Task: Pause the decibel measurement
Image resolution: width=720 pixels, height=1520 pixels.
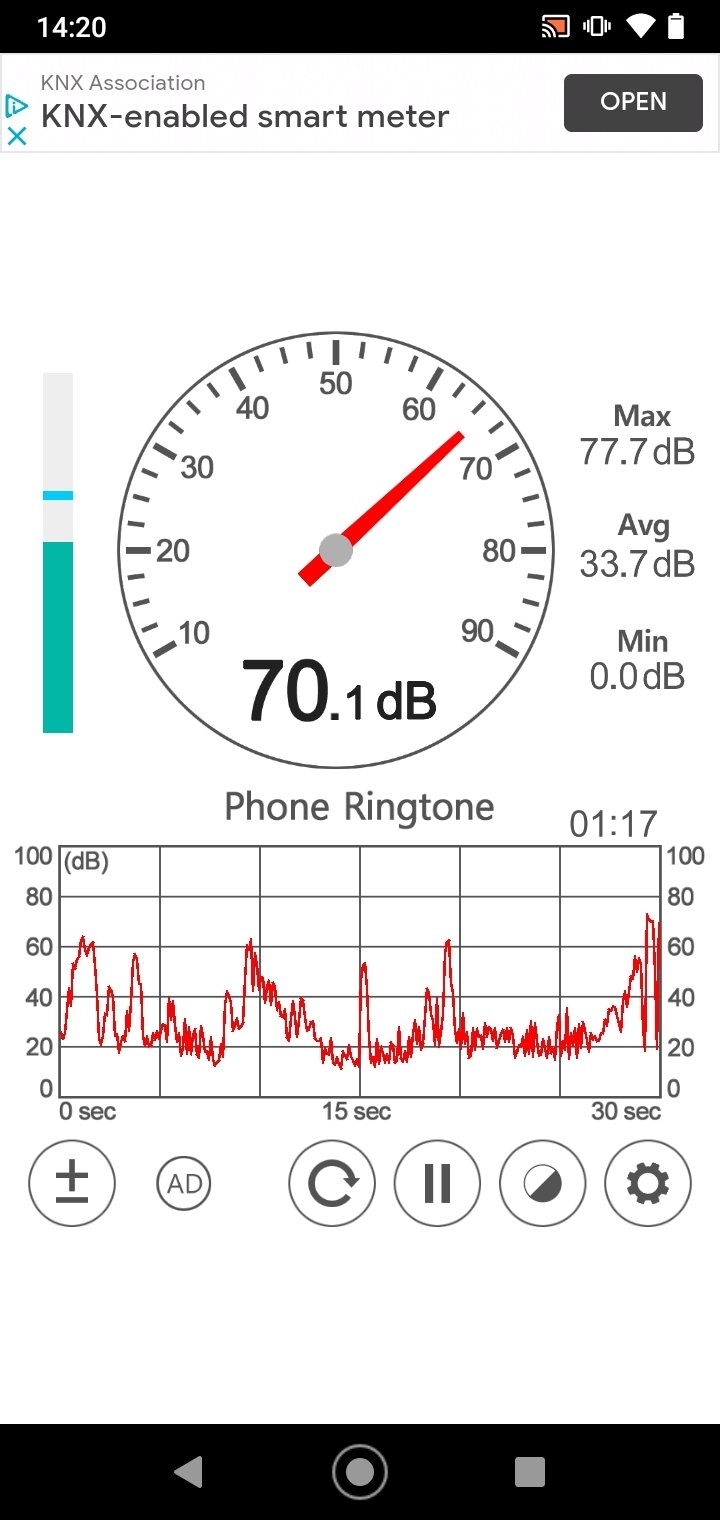Action: [437, 1184]
